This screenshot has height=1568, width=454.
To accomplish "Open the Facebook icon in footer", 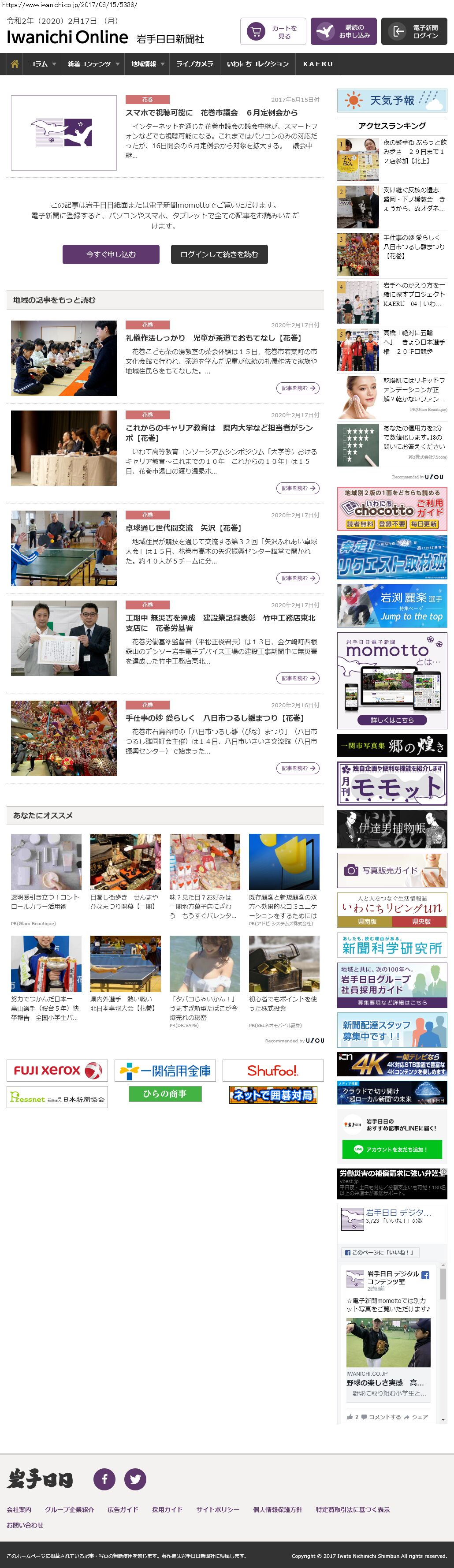I will click(104, 1479).
